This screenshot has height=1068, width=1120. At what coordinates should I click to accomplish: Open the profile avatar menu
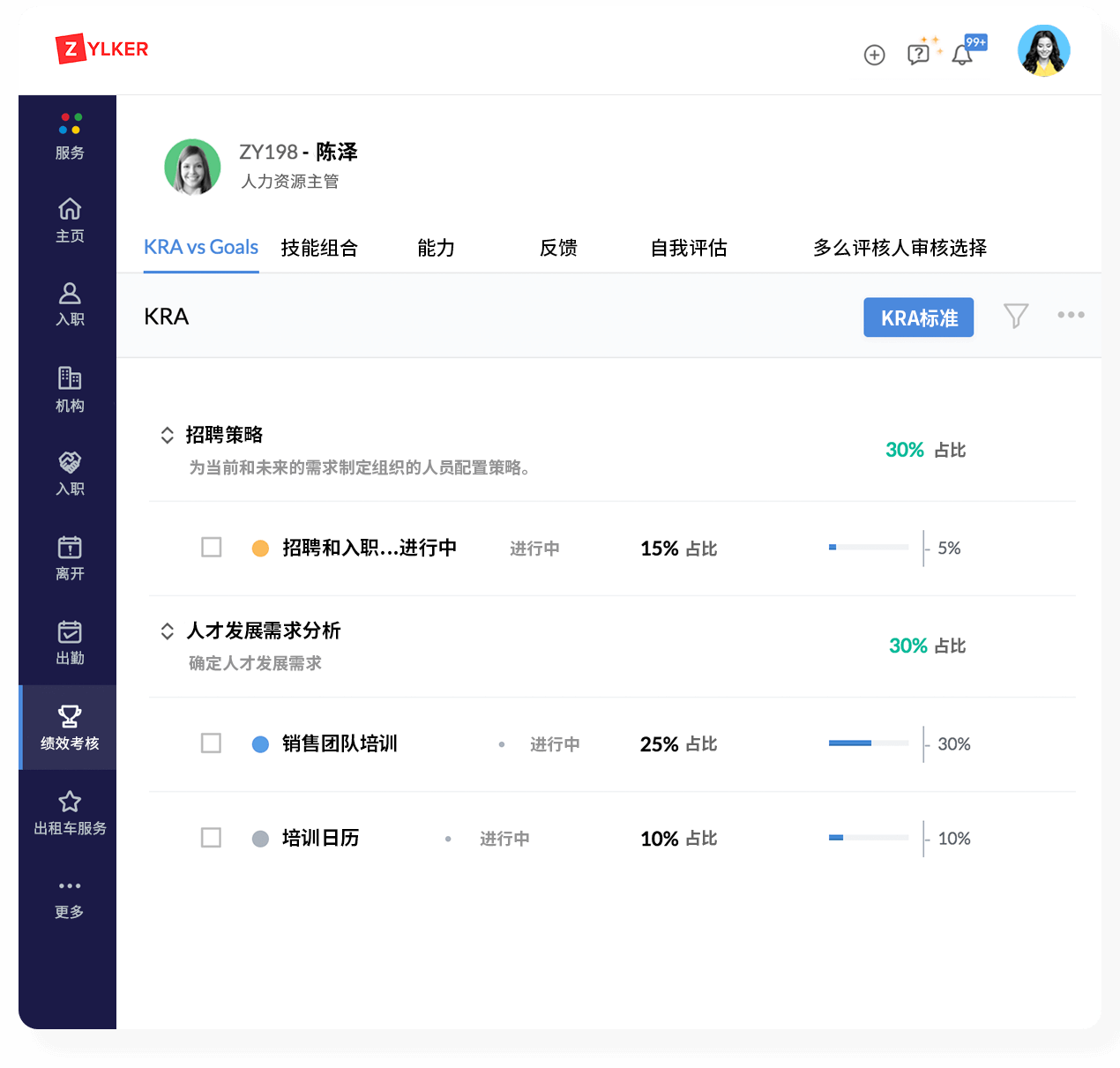click(1043, 50)
